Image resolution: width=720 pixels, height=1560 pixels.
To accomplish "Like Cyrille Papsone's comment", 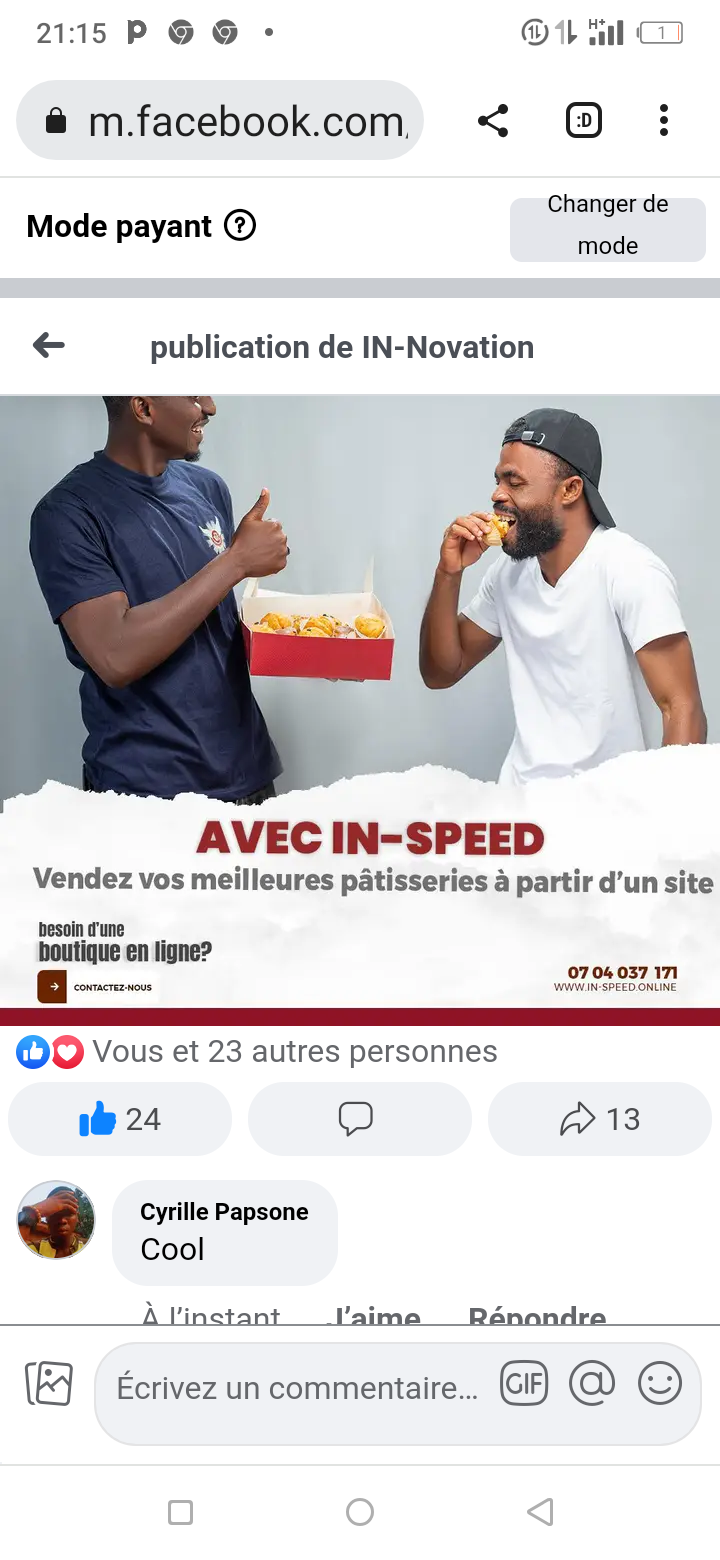I will point(374,1314).
